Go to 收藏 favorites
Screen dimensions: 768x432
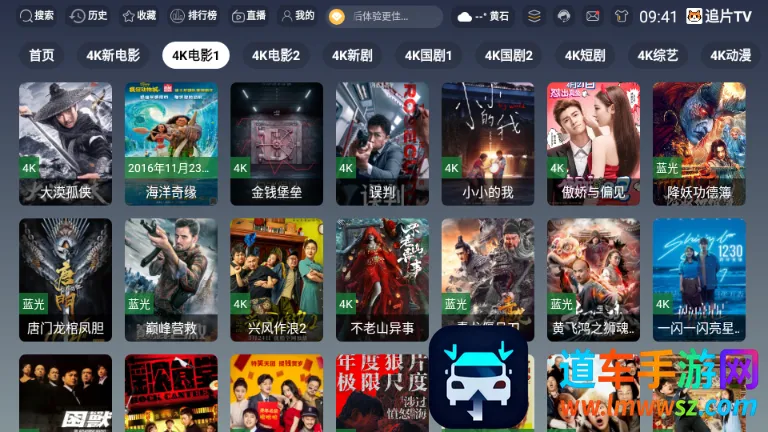[138, 16]
